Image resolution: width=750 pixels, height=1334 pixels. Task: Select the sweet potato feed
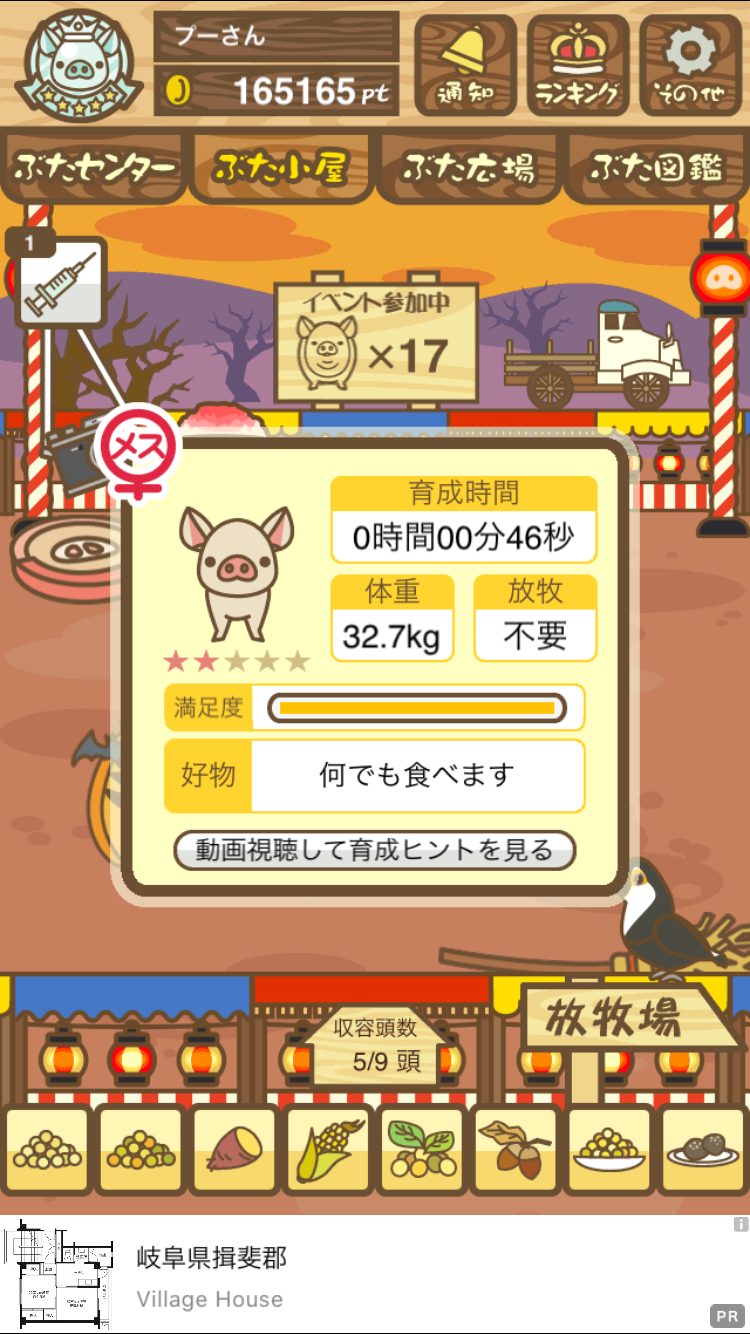click(234, 1150)
